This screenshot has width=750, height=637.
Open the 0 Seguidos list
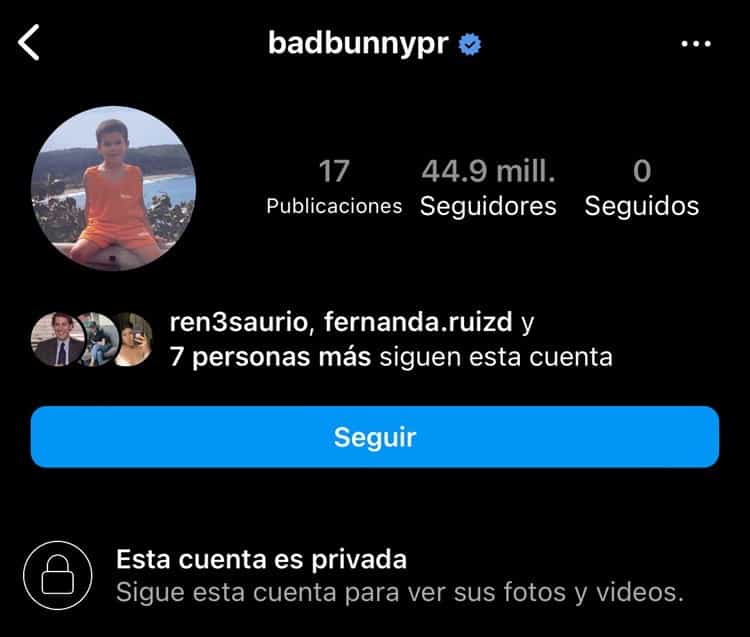642,188
